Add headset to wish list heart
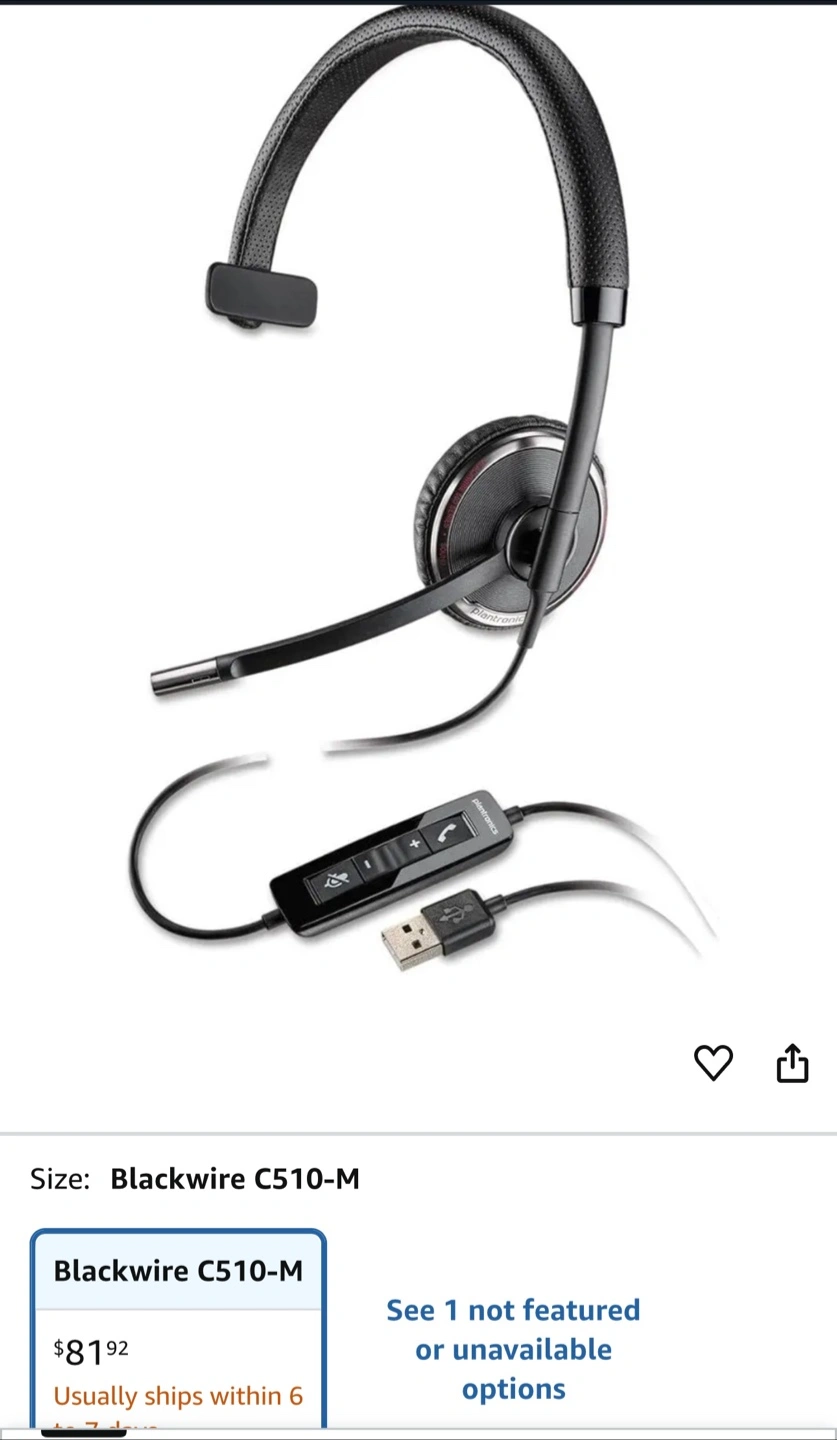This screenshot has height=1440, width=837. click(713, 1062)
